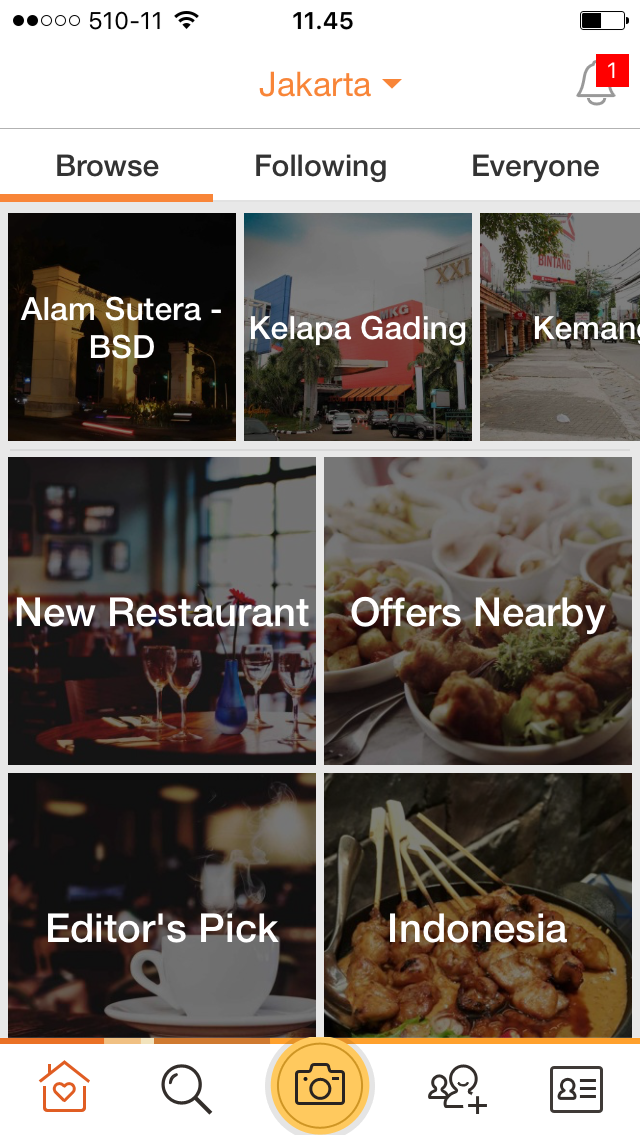
Task: Open the Editor's Pick collection
Action: (x=162, y=905)
